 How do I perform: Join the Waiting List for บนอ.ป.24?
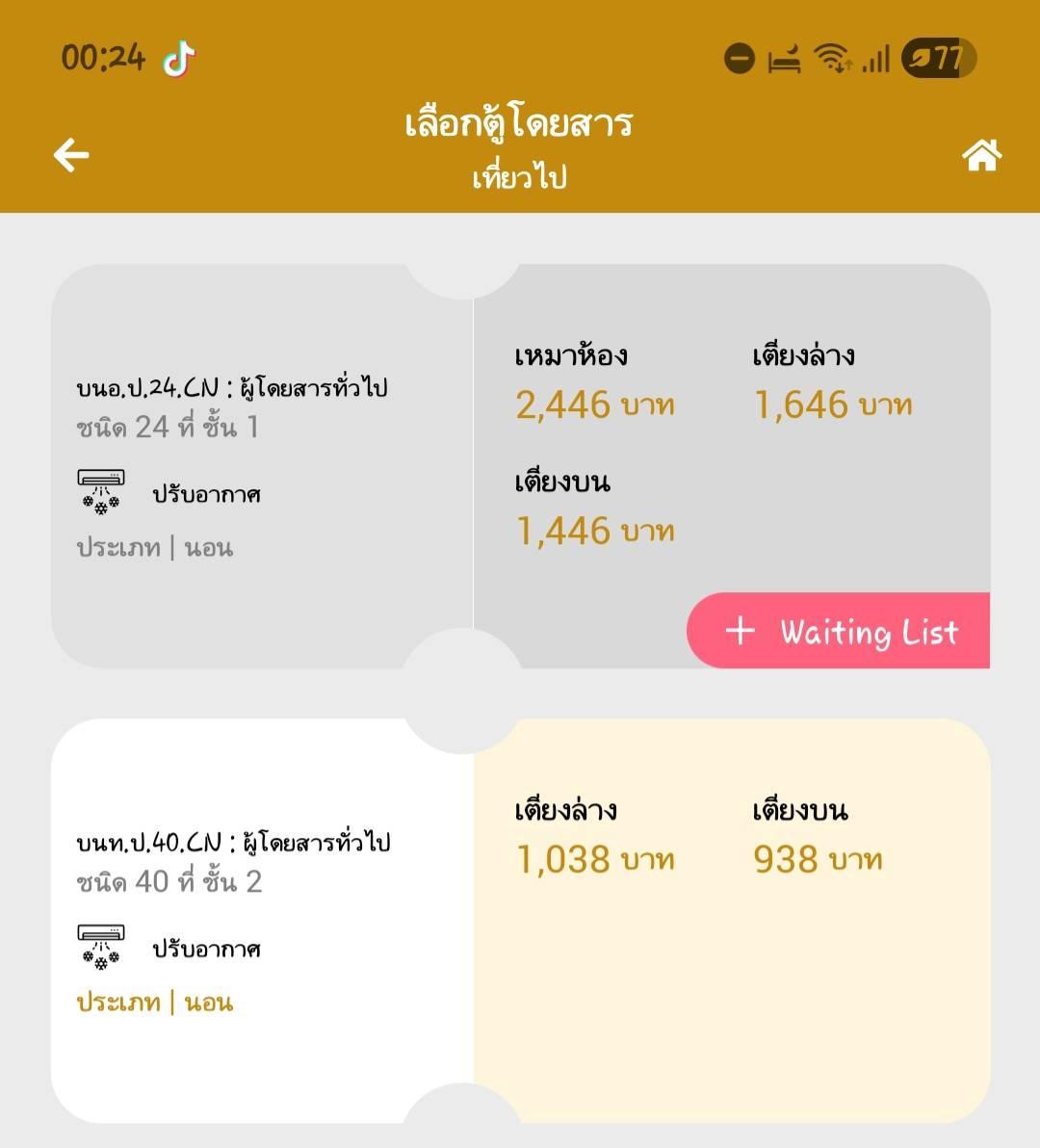[840, 632]
